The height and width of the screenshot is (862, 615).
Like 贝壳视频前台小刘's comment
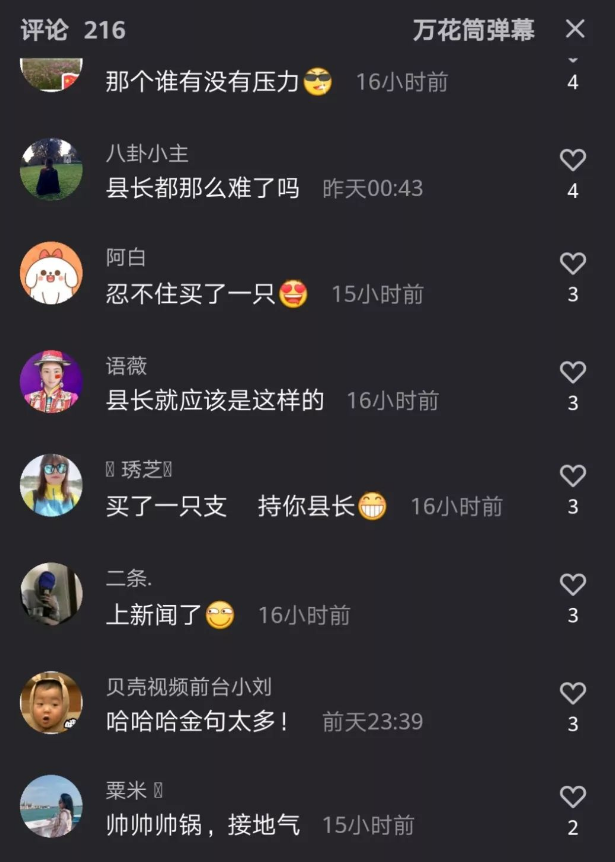572,693
